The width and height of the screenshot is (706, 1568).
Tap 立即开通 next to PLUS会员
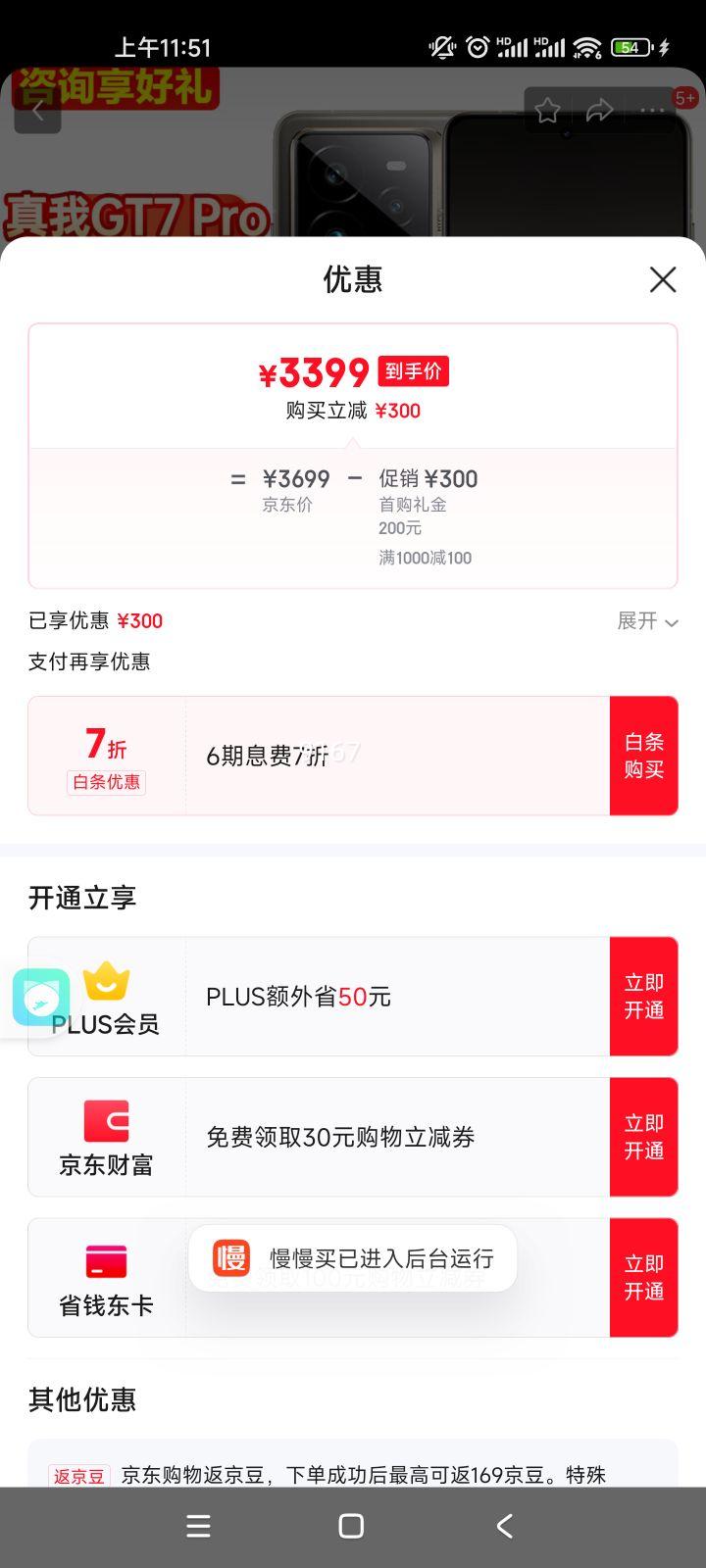(x=643, y=996)
